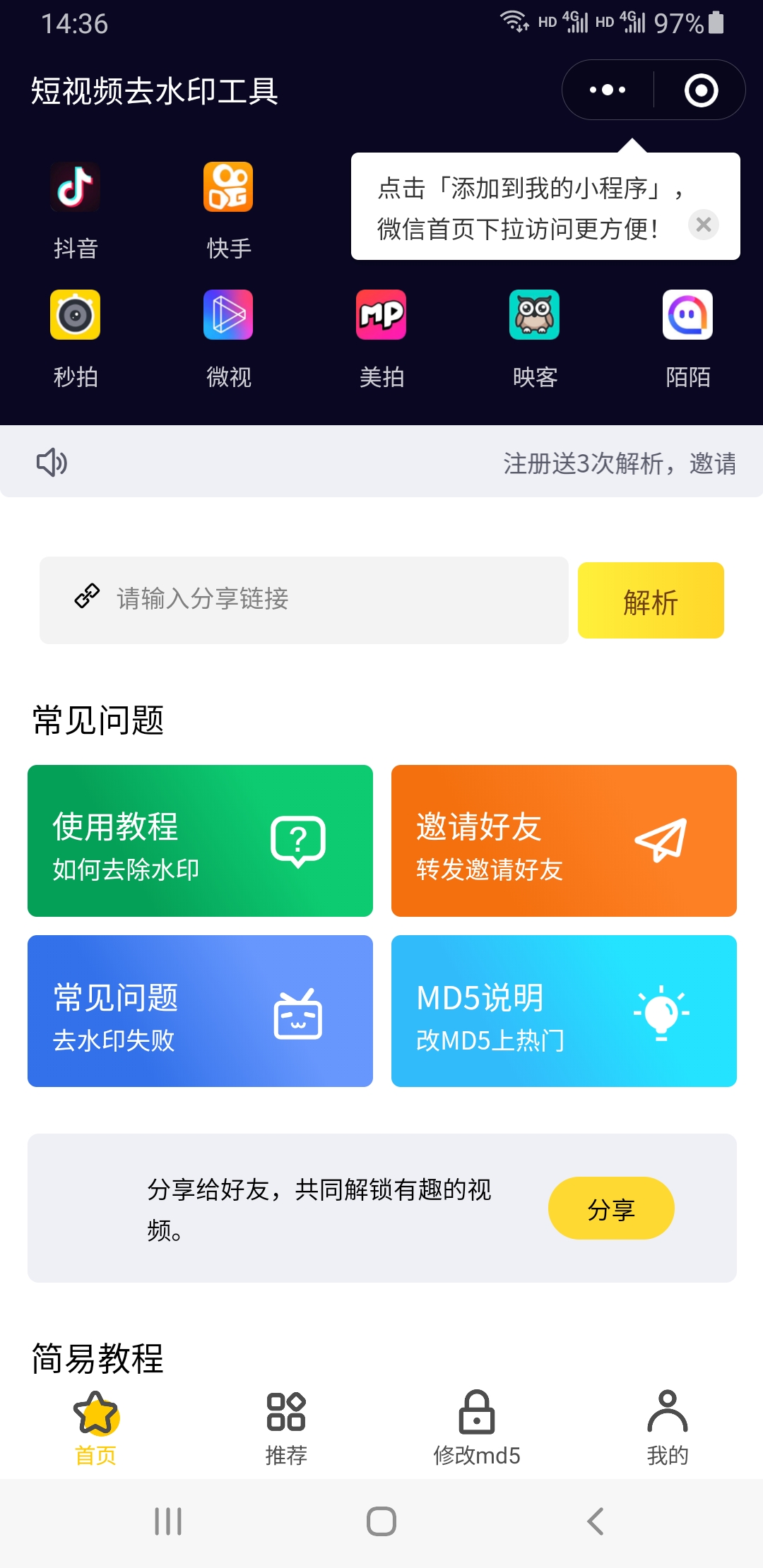Screen dimensions: 763x1568
Task: Close the mini program via circle icon
Action: pyautogui.click(x=701, y=90)
